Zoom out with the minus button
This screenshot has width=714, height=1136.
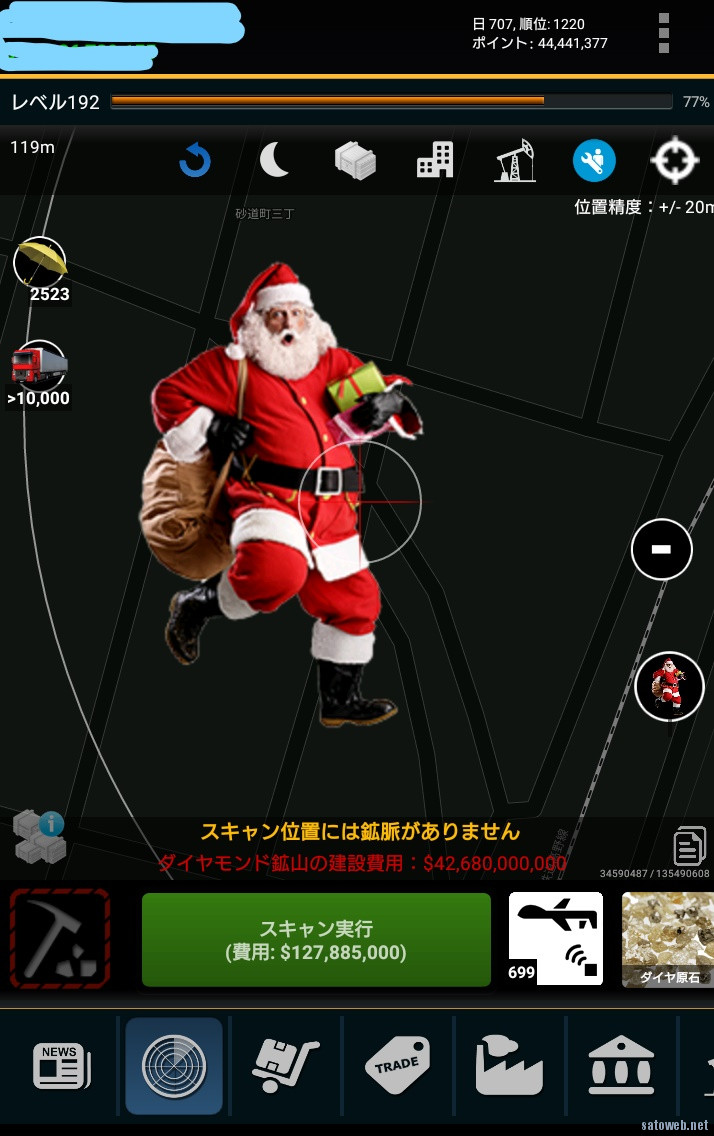pyautogui.click(x=661, y=549)
